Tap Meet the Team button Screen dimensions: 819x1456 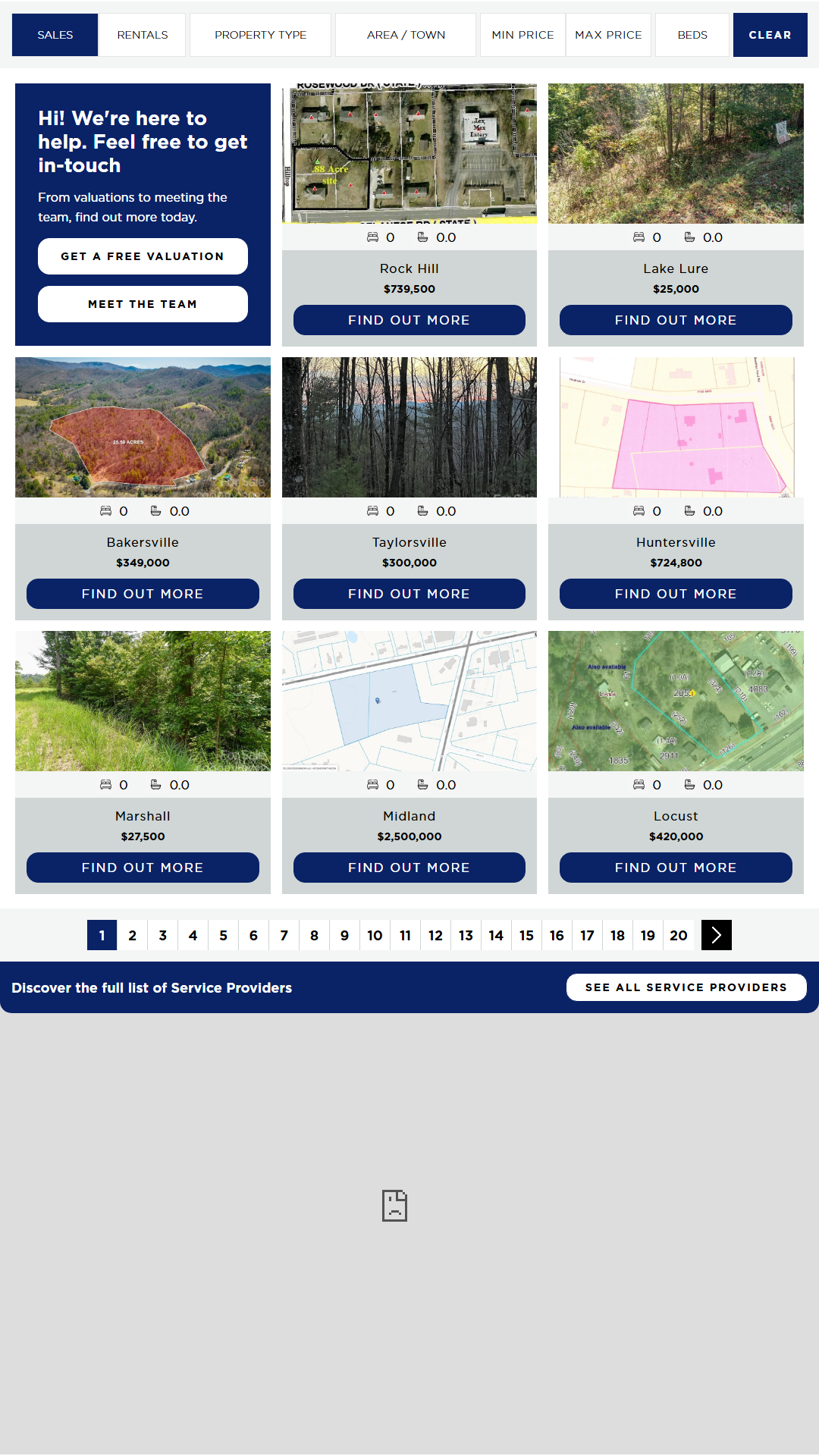click(143, 304)
